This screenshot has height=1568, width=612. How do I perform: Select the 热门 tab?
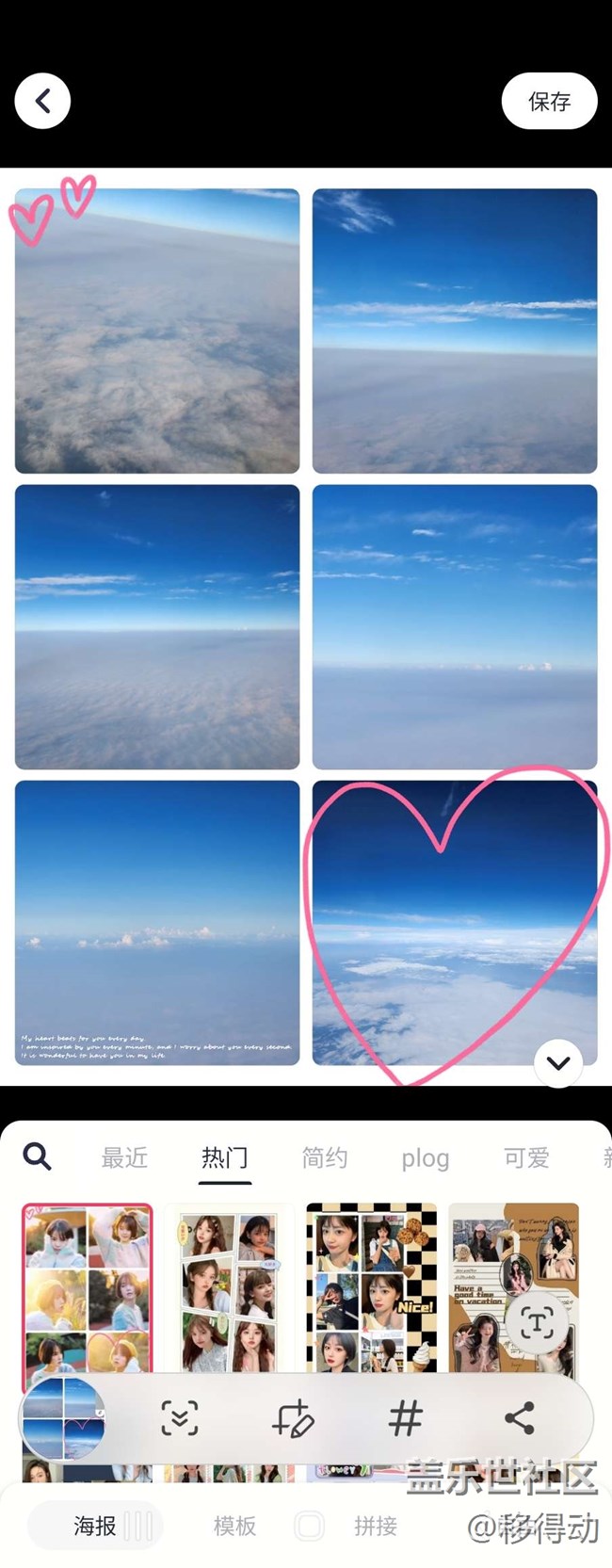point(225,1157)
